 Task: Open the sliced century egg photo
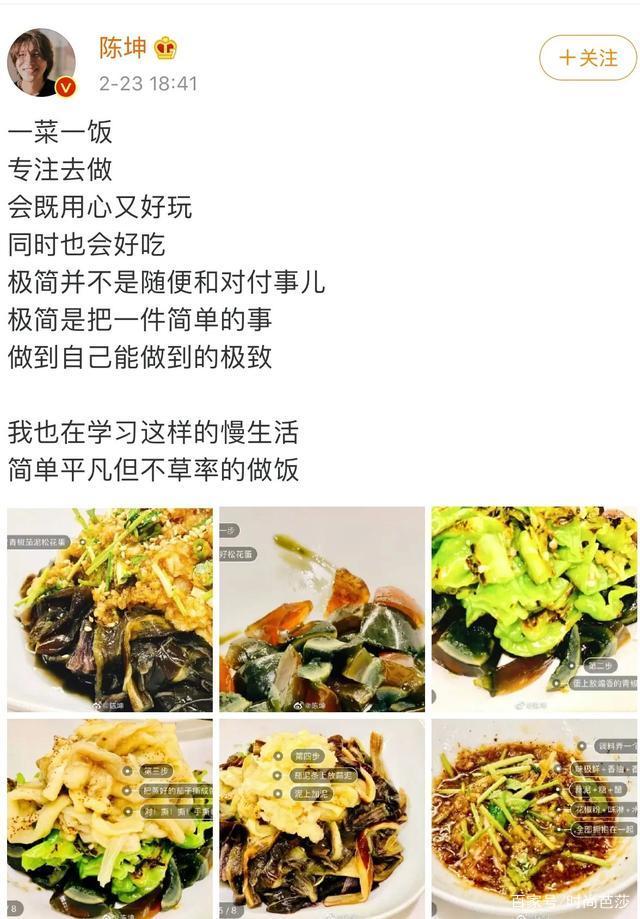pos(322,609)
